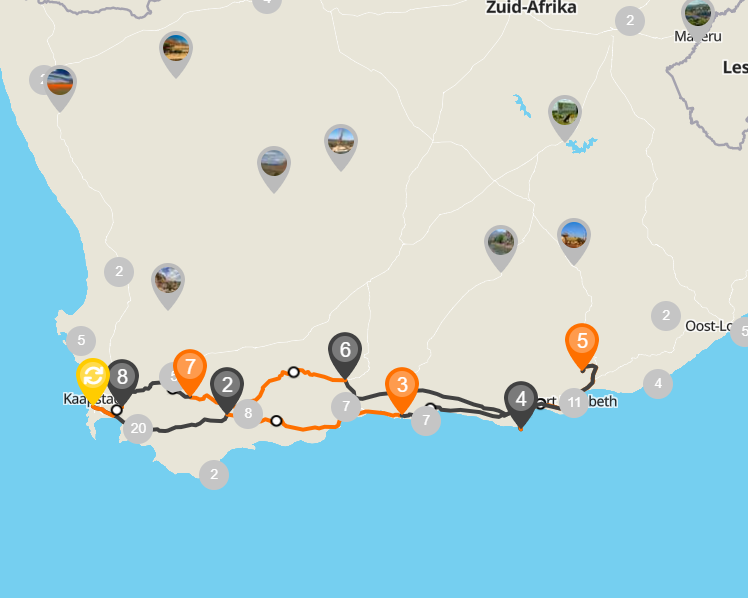Expand the gray cluster showing 11

click(x=574, y=403)
